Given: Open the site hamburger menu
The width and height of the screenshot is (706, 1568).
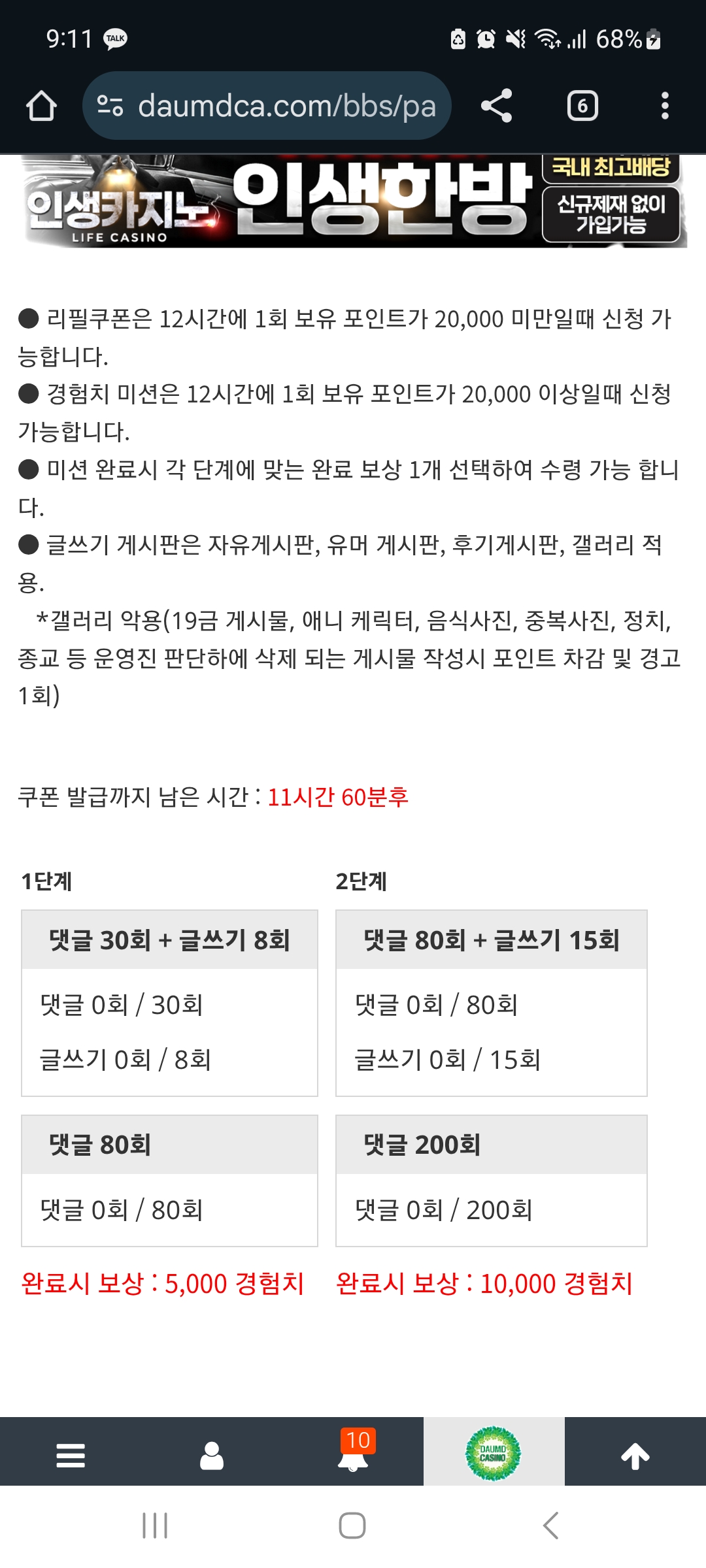Looking at the screenshot, I should click(x=71, y=1456).
